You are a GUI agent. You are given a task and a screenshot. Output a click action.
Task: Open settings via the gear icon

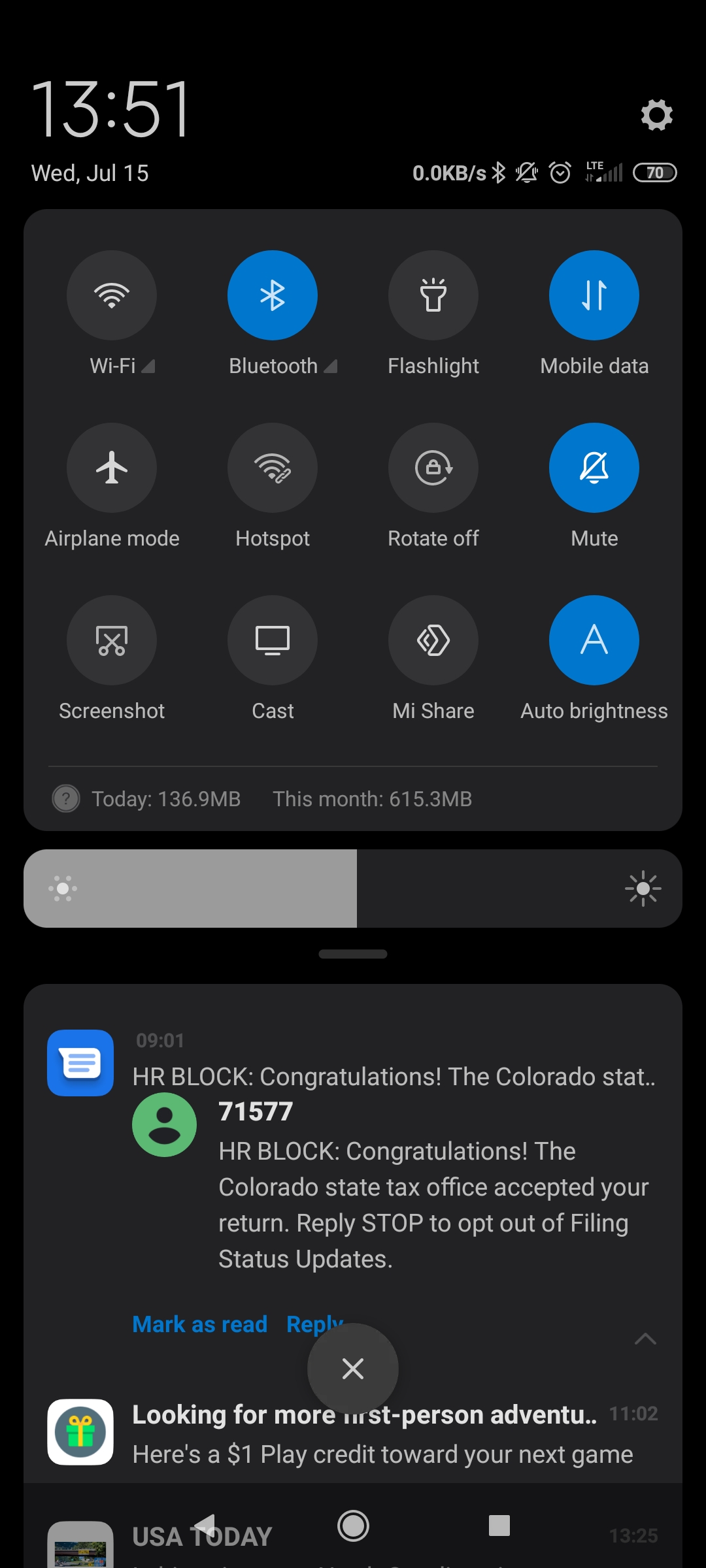pos(656,116)
